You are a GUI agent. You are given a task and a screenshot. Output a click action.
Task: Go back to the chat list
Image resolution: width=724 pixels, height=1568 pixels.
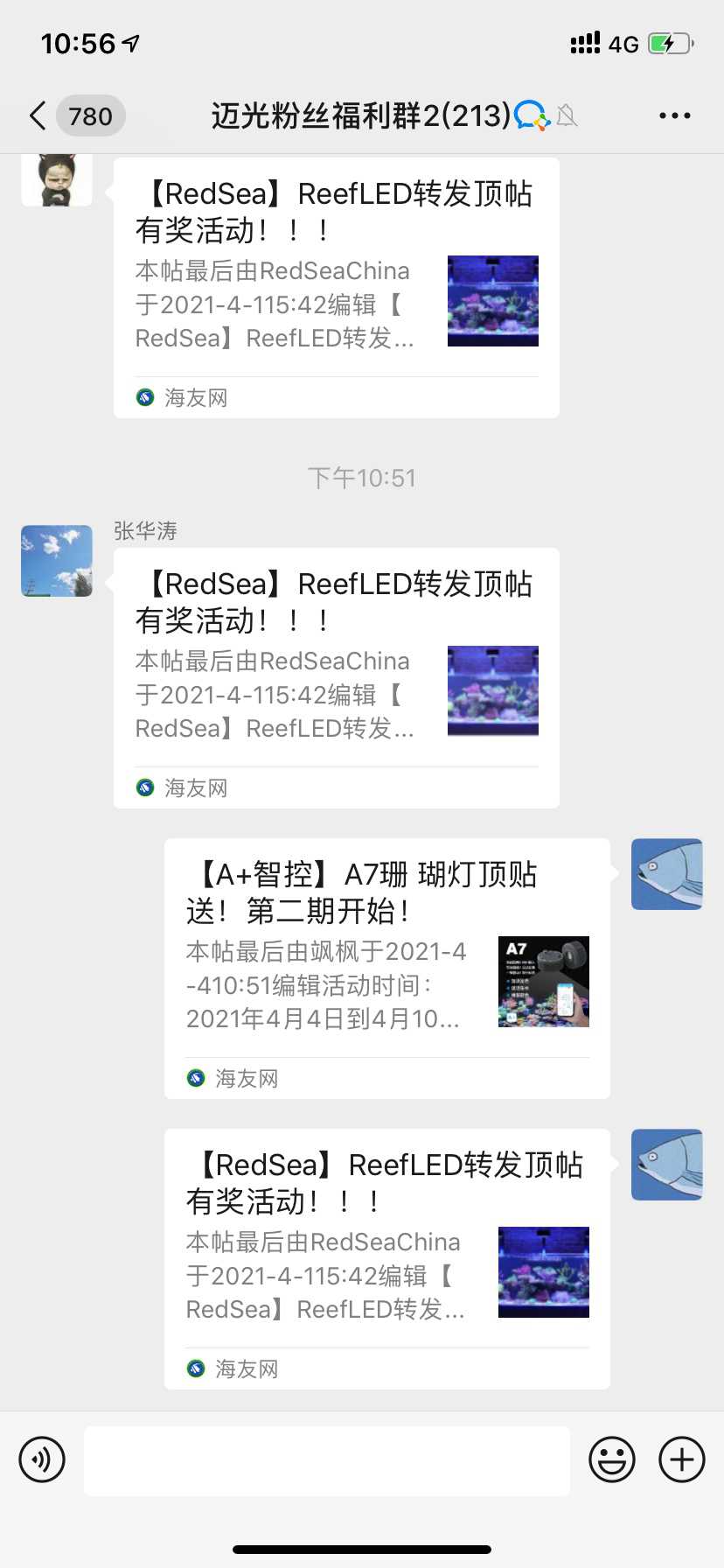click(x=38, y=115)
